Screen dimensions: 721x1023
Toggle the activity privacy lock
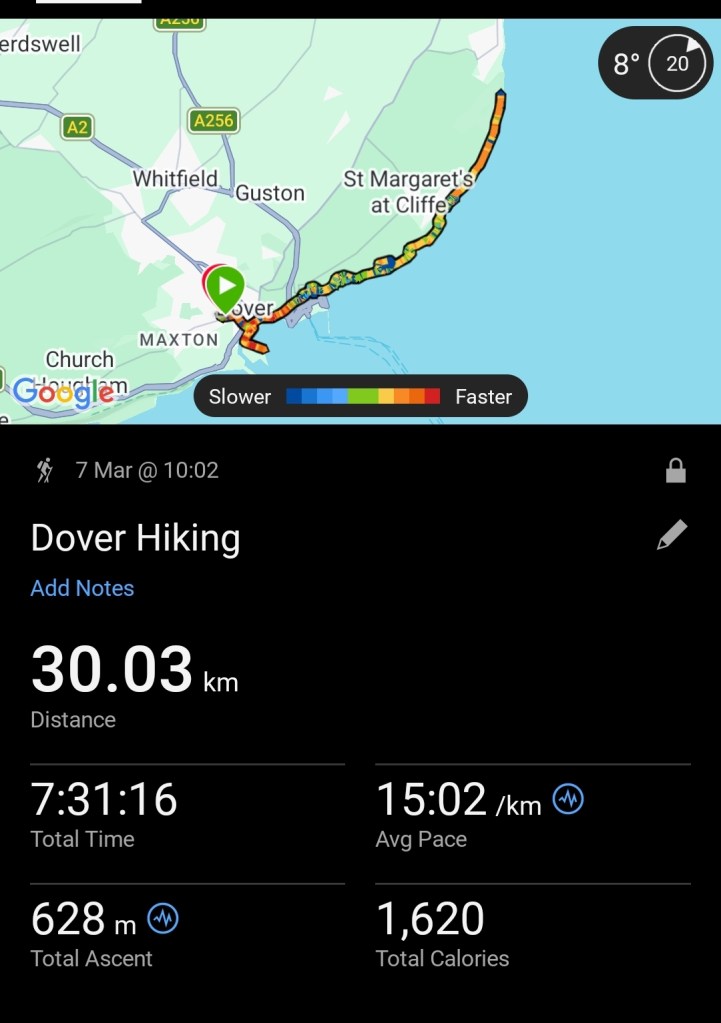(676, 469)
